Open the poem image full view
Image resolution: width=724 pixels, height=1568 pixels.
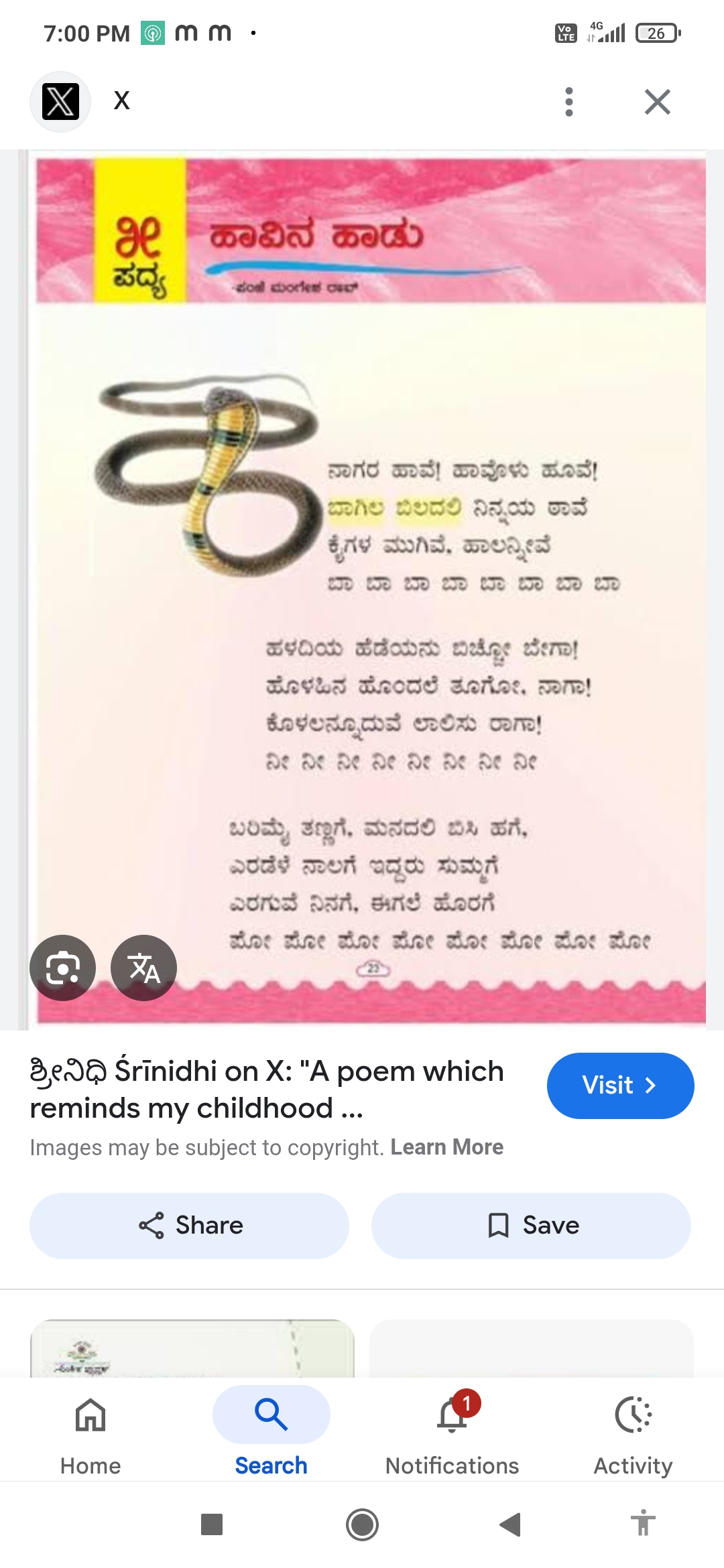pos(370,590)
